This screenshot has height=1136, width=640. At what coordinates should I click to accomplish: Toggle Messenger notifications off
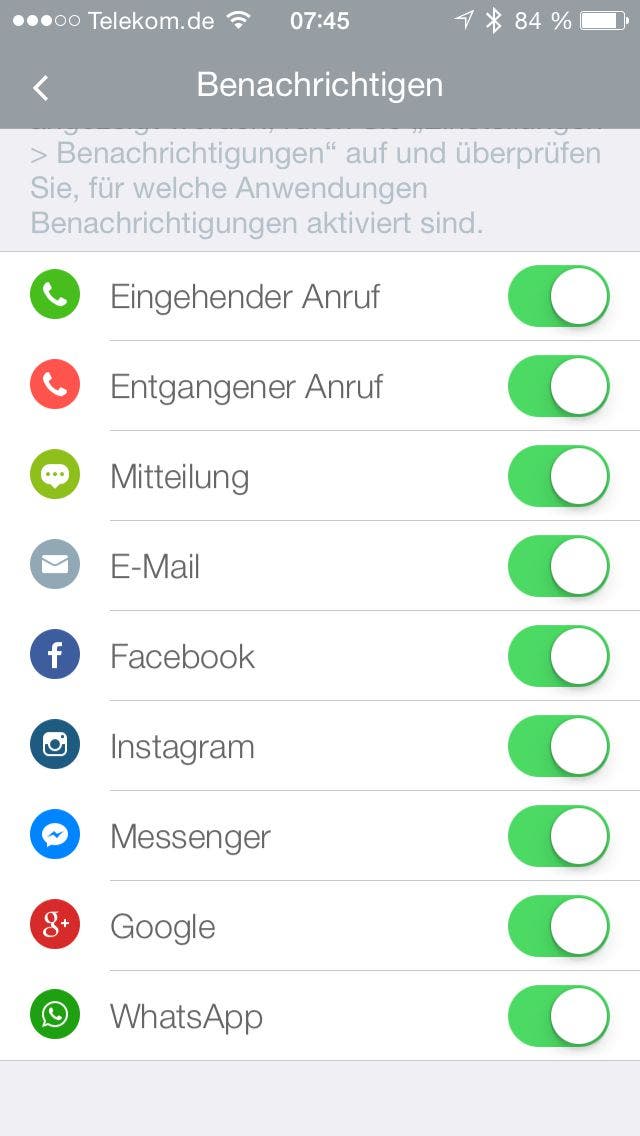pos(559,836)
